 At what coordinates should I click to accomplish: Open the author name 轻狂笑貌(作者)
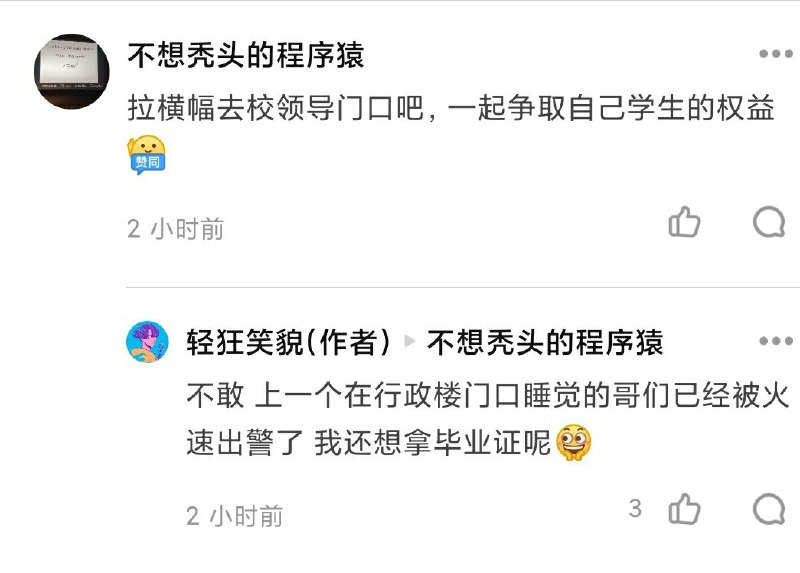coord(289,343)
